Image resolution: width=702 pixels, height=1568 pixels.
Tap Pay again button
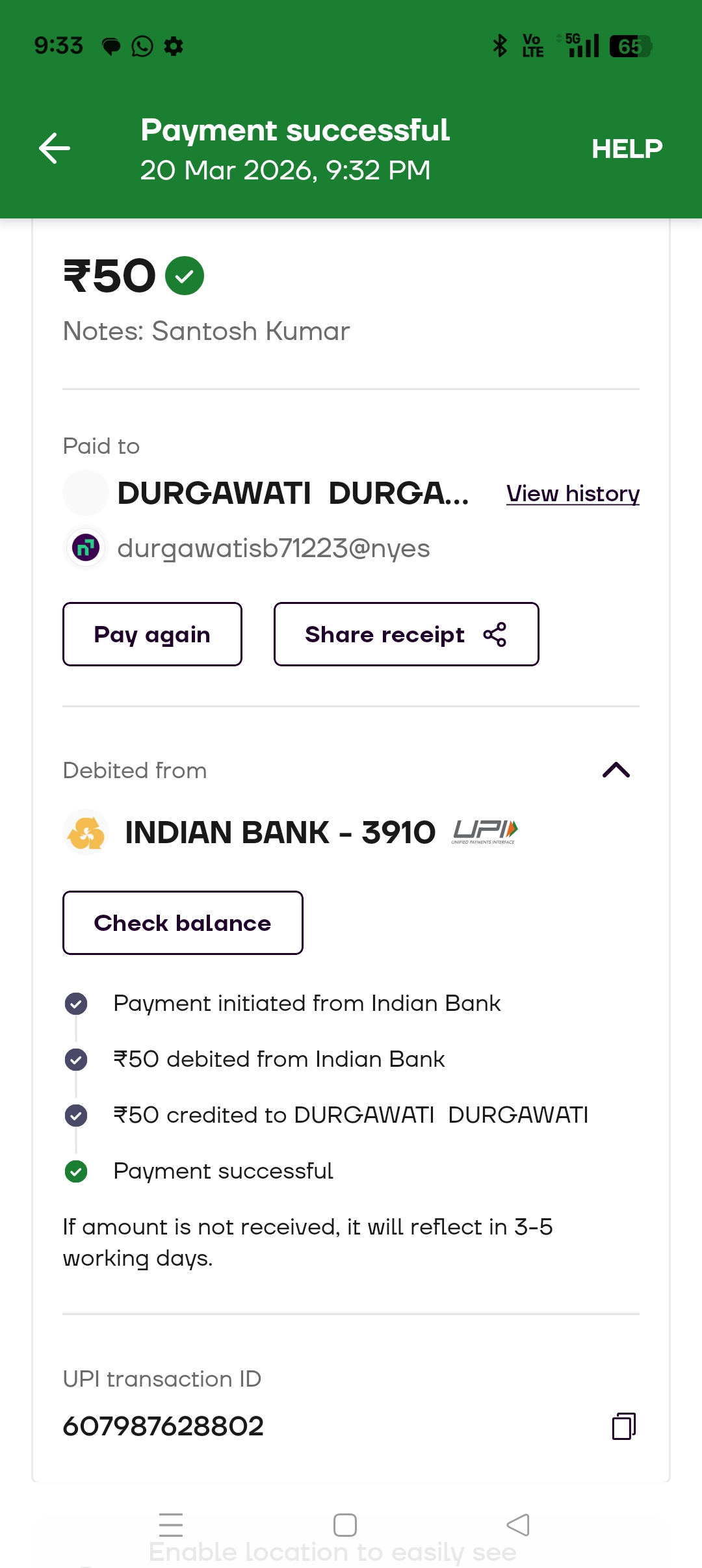tap(152, 634)
